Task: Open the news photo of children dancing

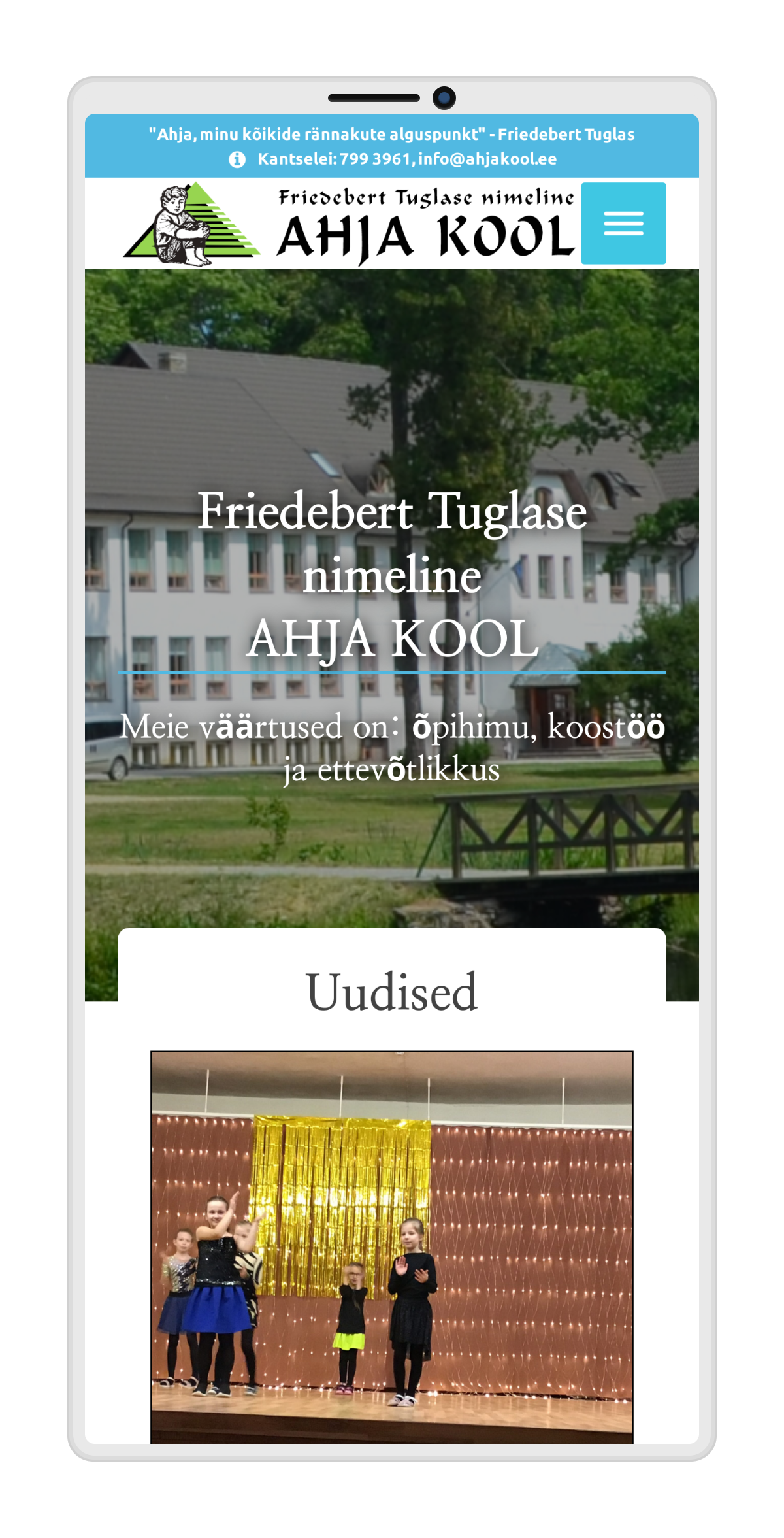Action: (x=392, y=1245)
